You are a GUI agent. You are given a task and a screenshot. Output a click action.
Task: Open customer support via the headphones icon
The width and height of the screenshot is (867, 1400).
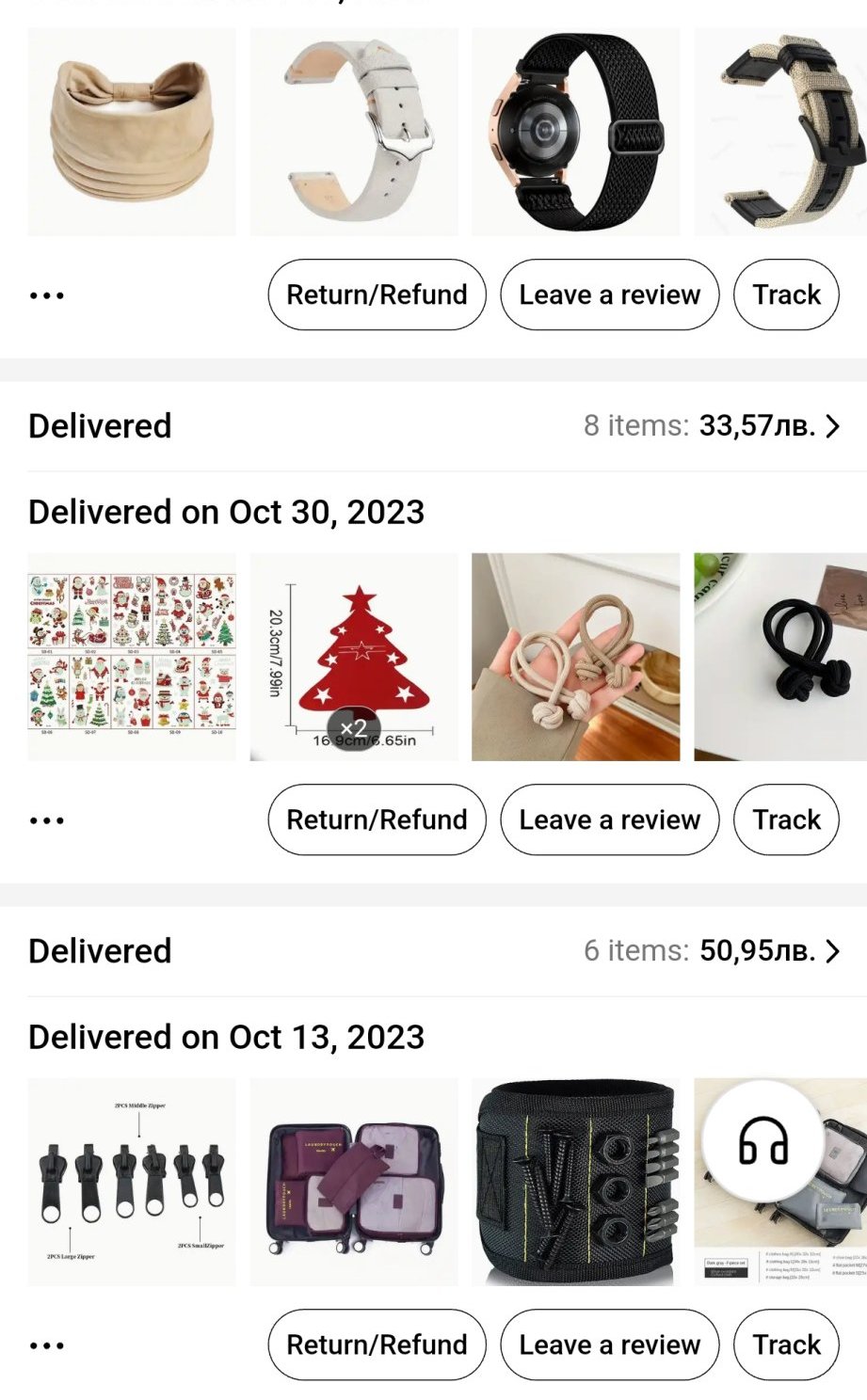pos(763,1140)
